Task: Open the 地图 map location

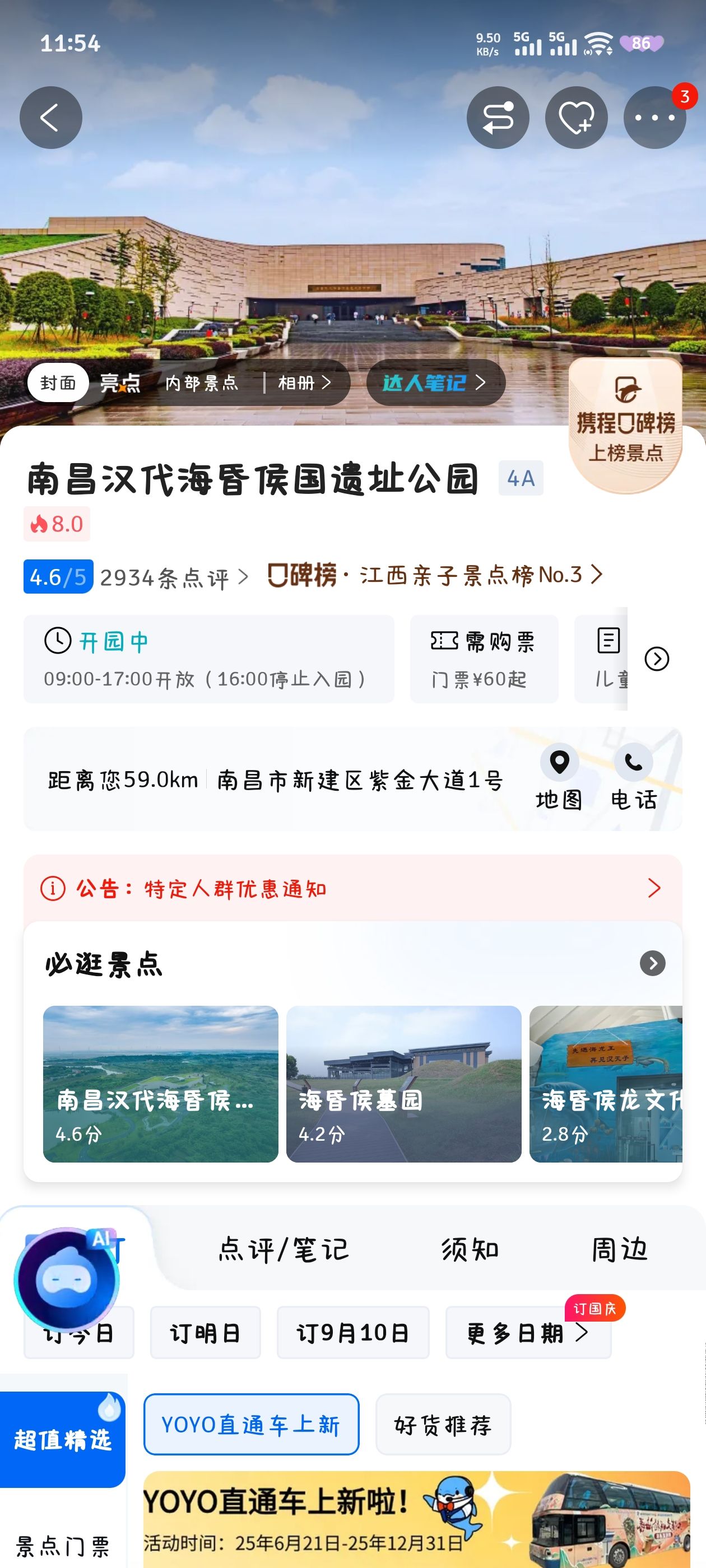Action: coord(559,778)
